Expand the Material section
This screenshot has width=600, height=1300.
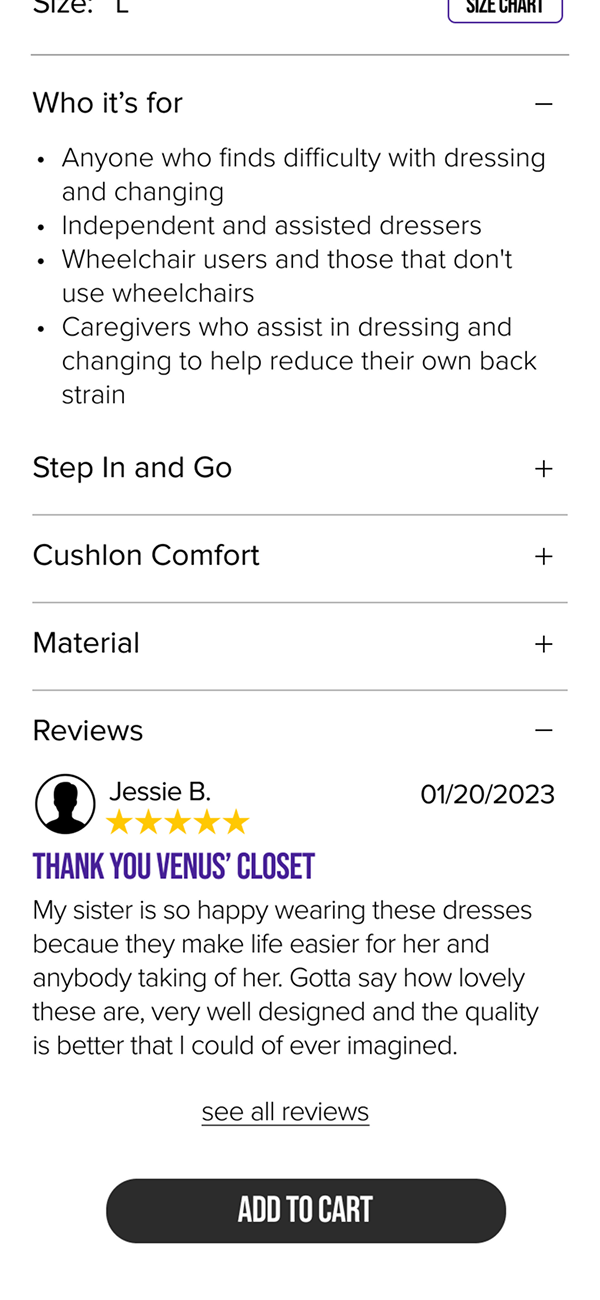pos(543,644)
